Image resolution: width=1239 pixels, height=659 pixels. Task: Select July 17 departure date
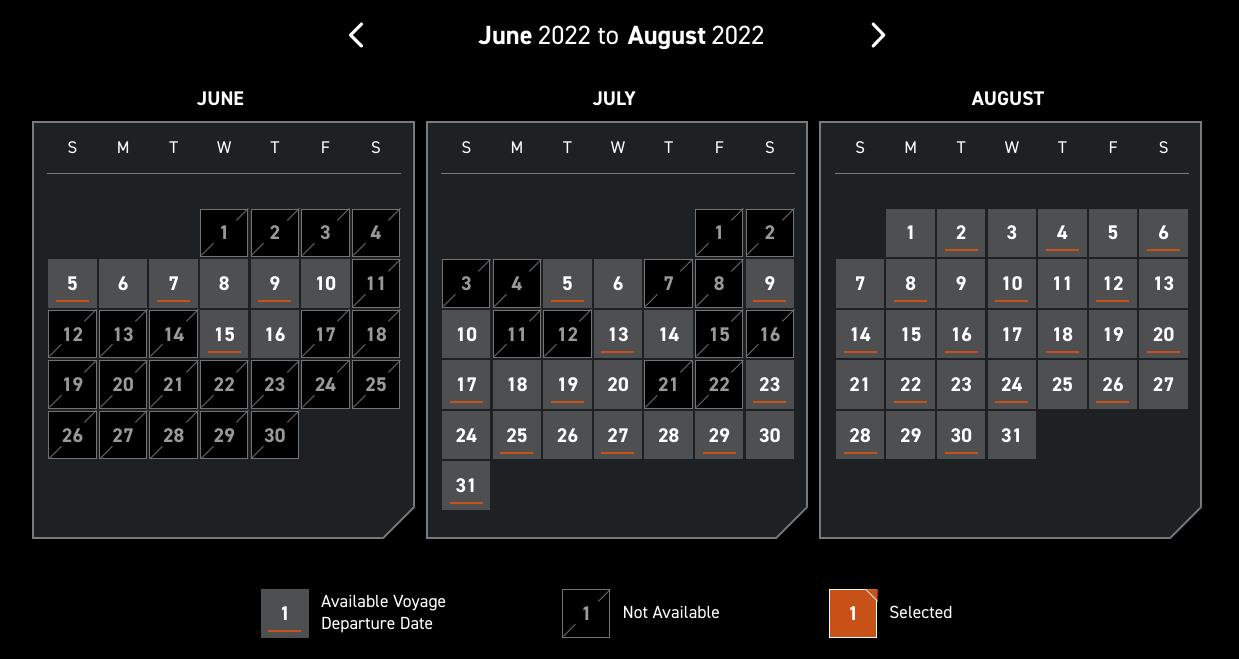[466, 384]
